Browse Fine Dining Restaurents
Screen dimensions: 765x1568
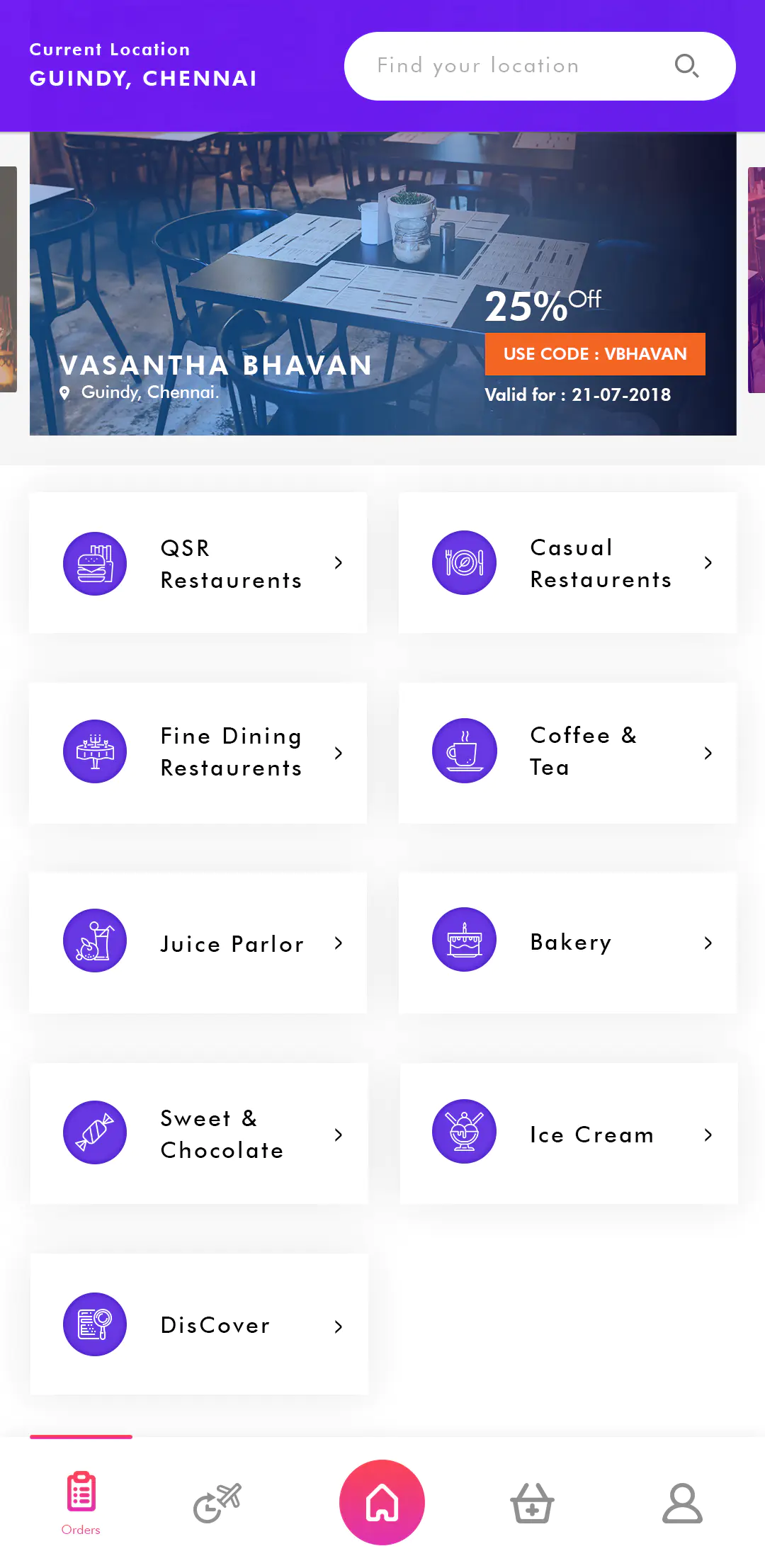click(x=198, y=752)
